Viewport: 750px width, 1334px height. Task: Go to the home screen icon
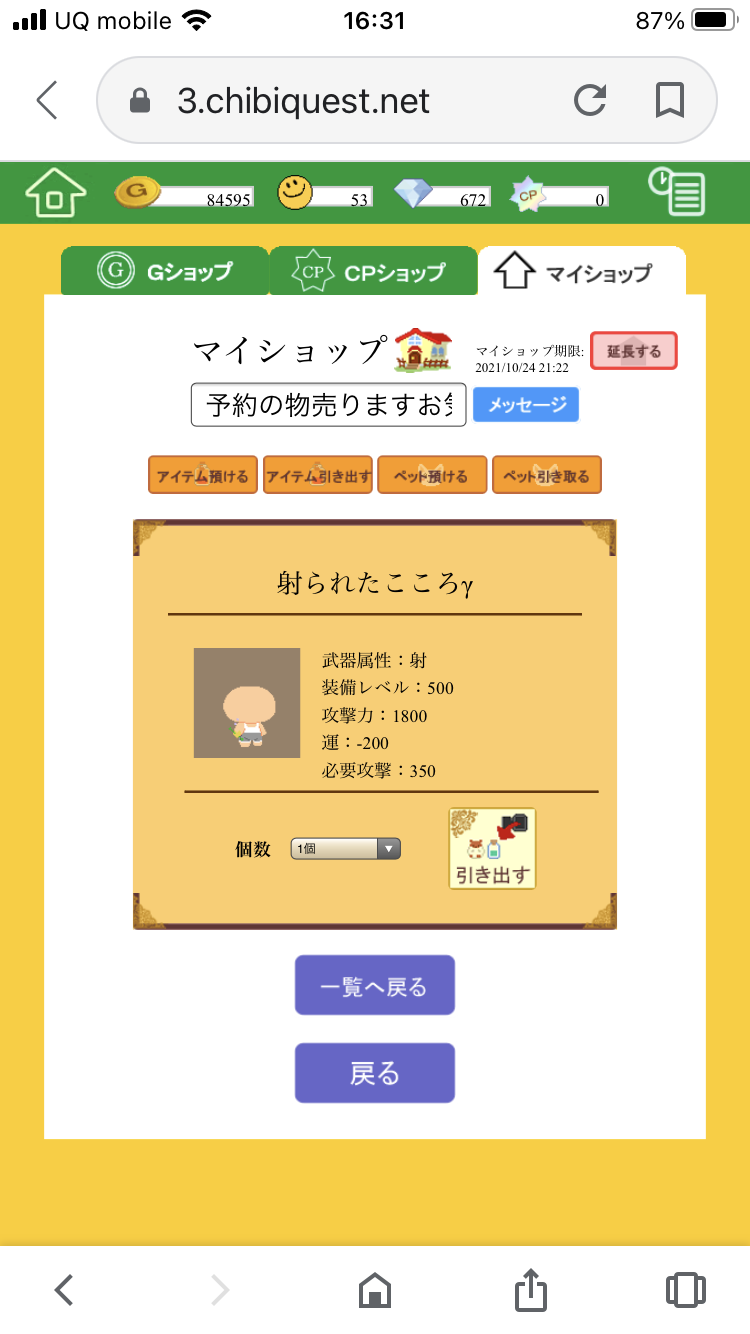point(56,192)
